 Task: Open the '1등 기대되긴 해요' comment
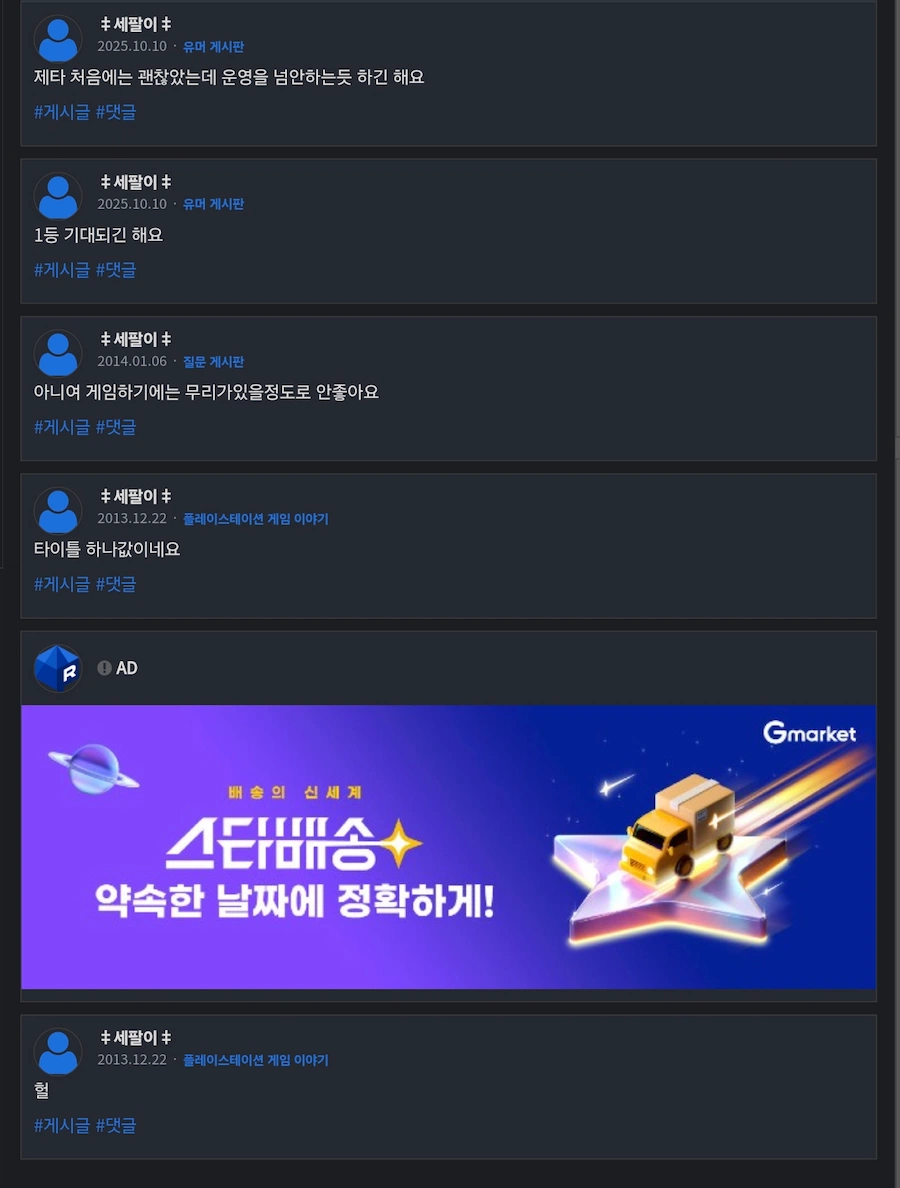98,235
